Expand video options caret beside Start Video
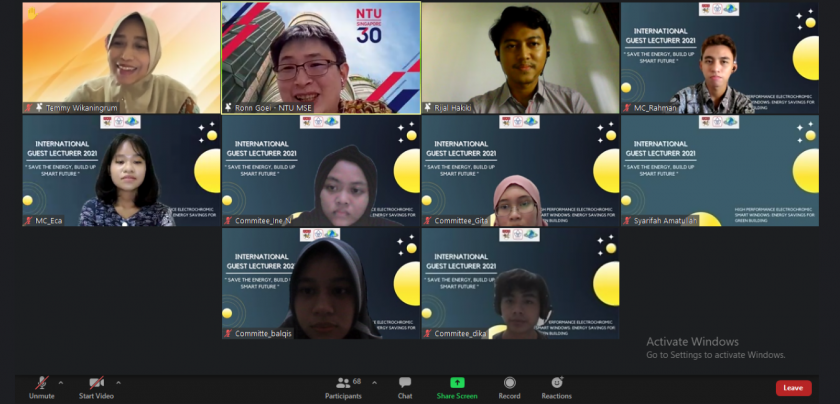The image size is (840, 404). [118, 382]
